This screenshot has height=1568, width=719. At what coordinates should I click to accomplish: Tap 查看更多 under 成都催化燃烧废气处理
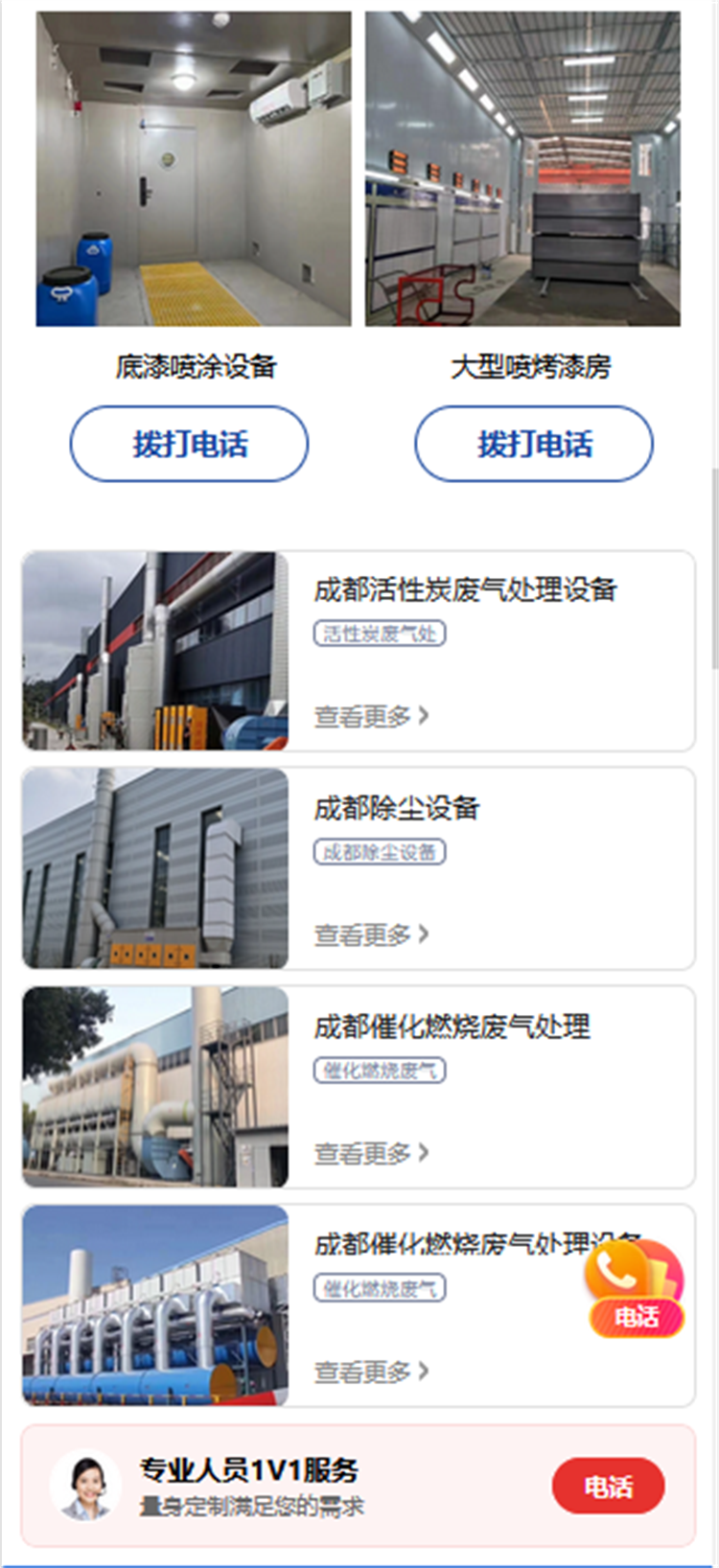[371, 1153]
